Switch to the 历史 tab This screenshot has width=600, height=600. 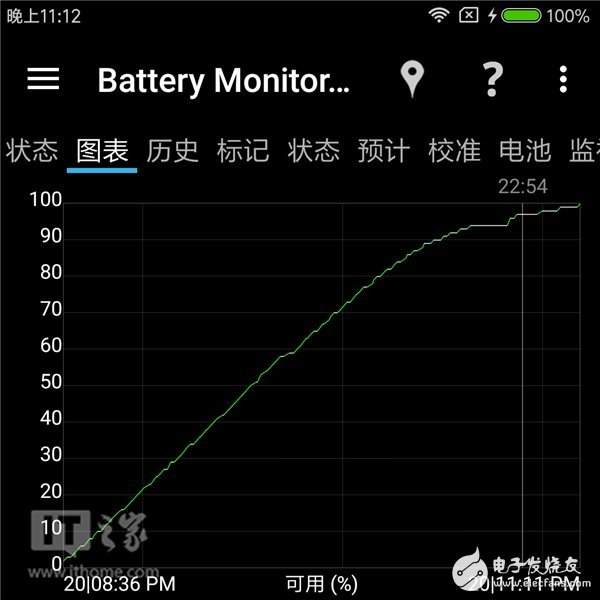click(173, 151)
